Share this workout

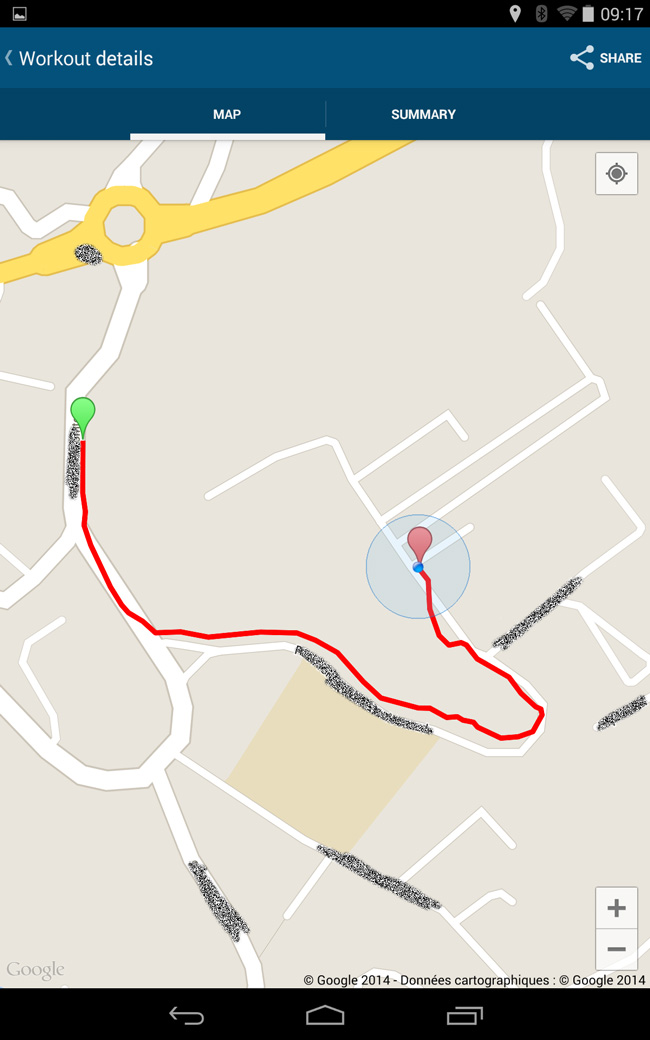point(606,58)
